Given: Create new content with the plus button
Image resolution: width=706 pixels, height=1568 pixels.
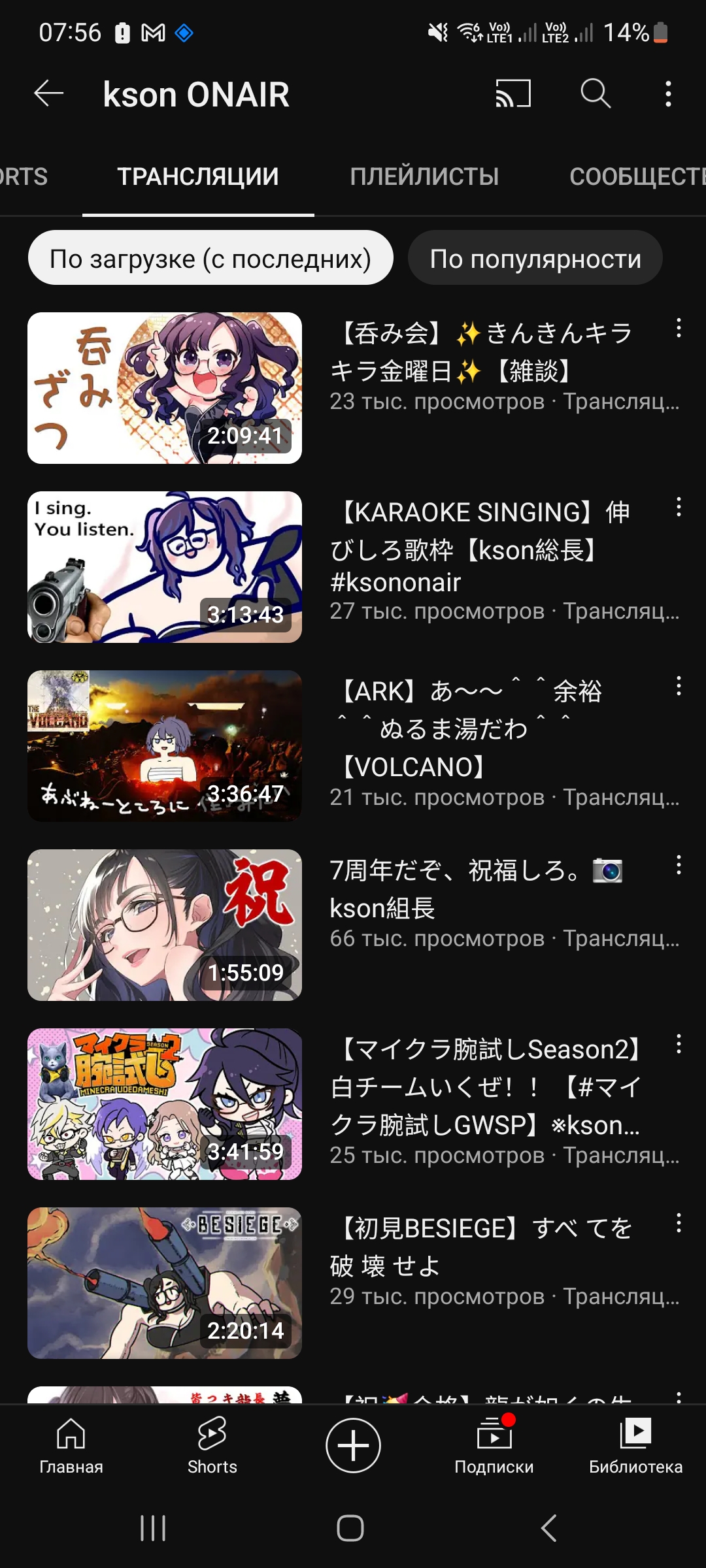Looking at the screenshot, I should 353,1445.
